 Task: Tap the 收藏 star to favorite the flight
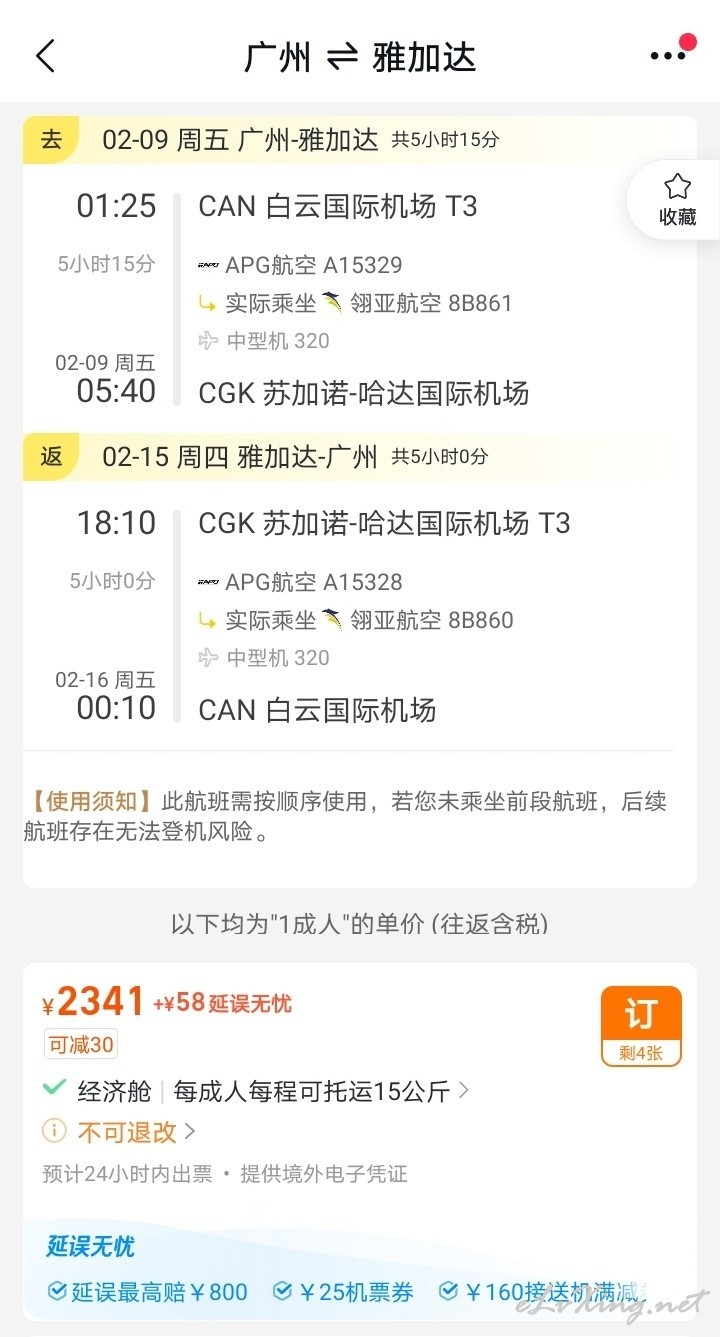pos(677,199)
